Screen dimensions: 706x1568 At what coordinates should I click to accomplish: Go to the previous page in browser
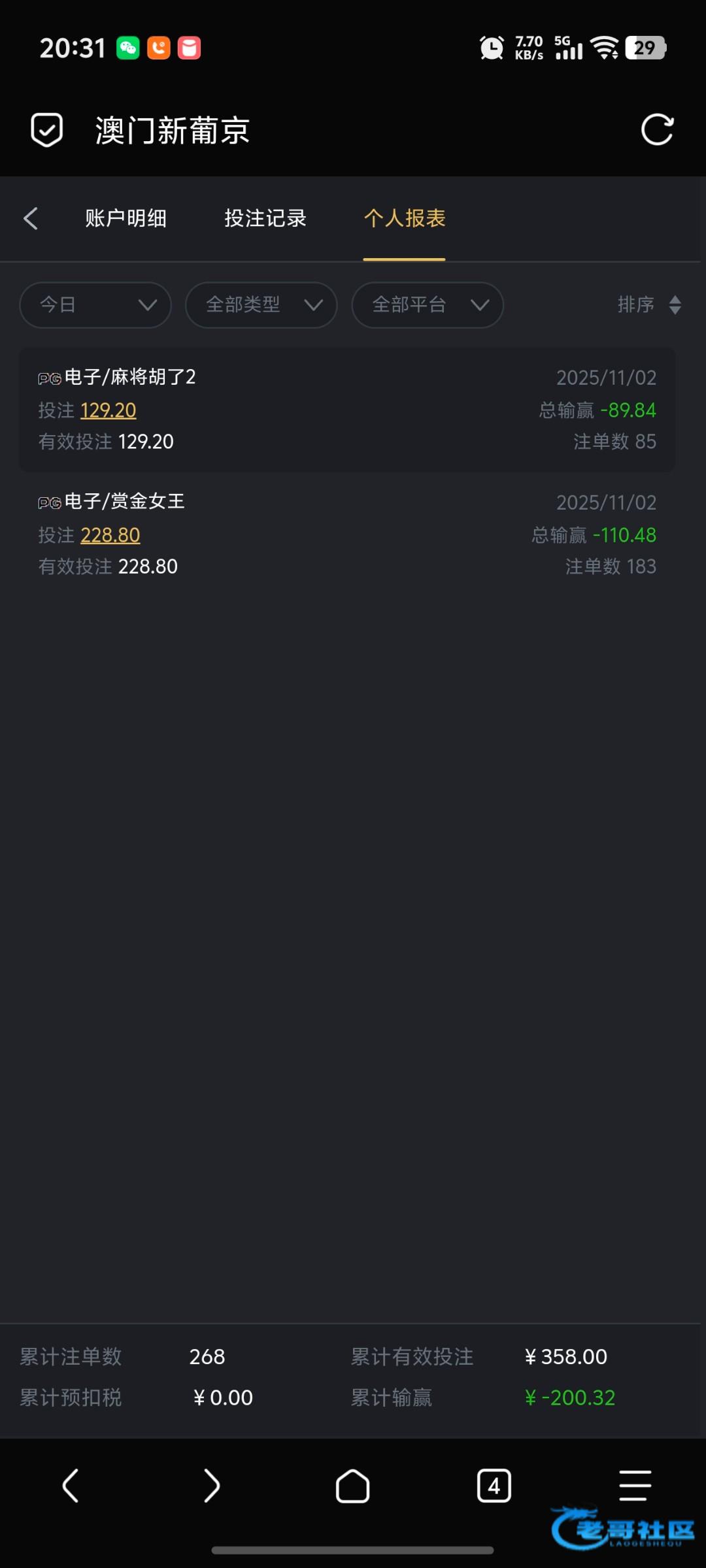coord(71,1486)
